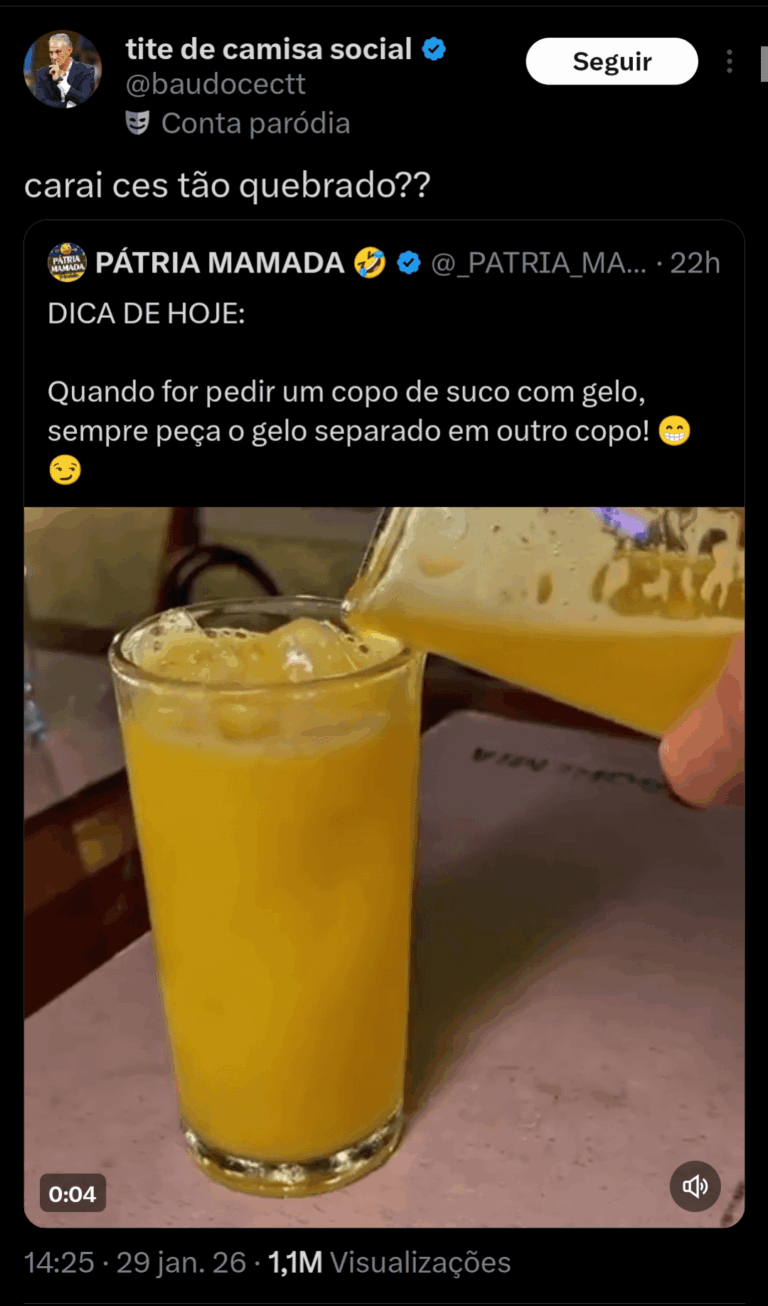Open the quoted PÁTRIA MAMADA post
Viewport: 768px width, 1306px height.
click(x=384, y=390)
